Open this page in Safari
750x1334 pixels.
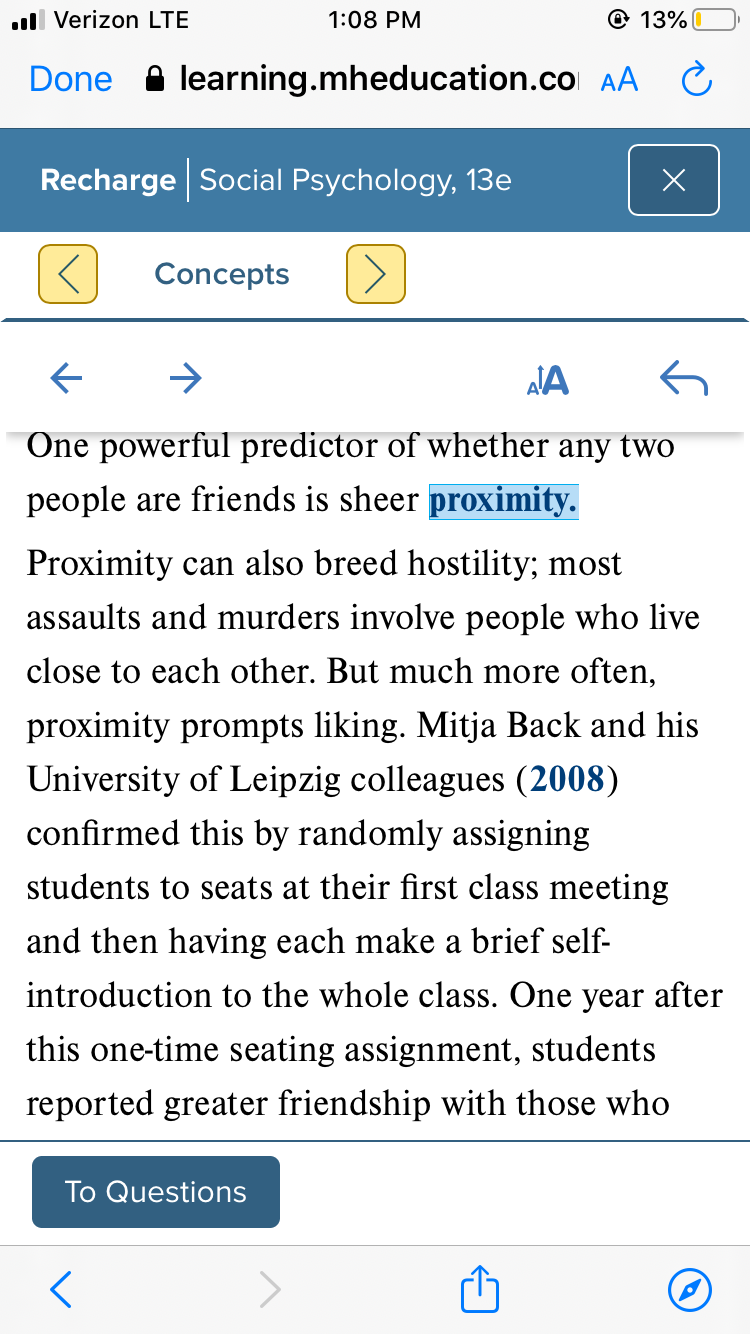coord(690,1290)
